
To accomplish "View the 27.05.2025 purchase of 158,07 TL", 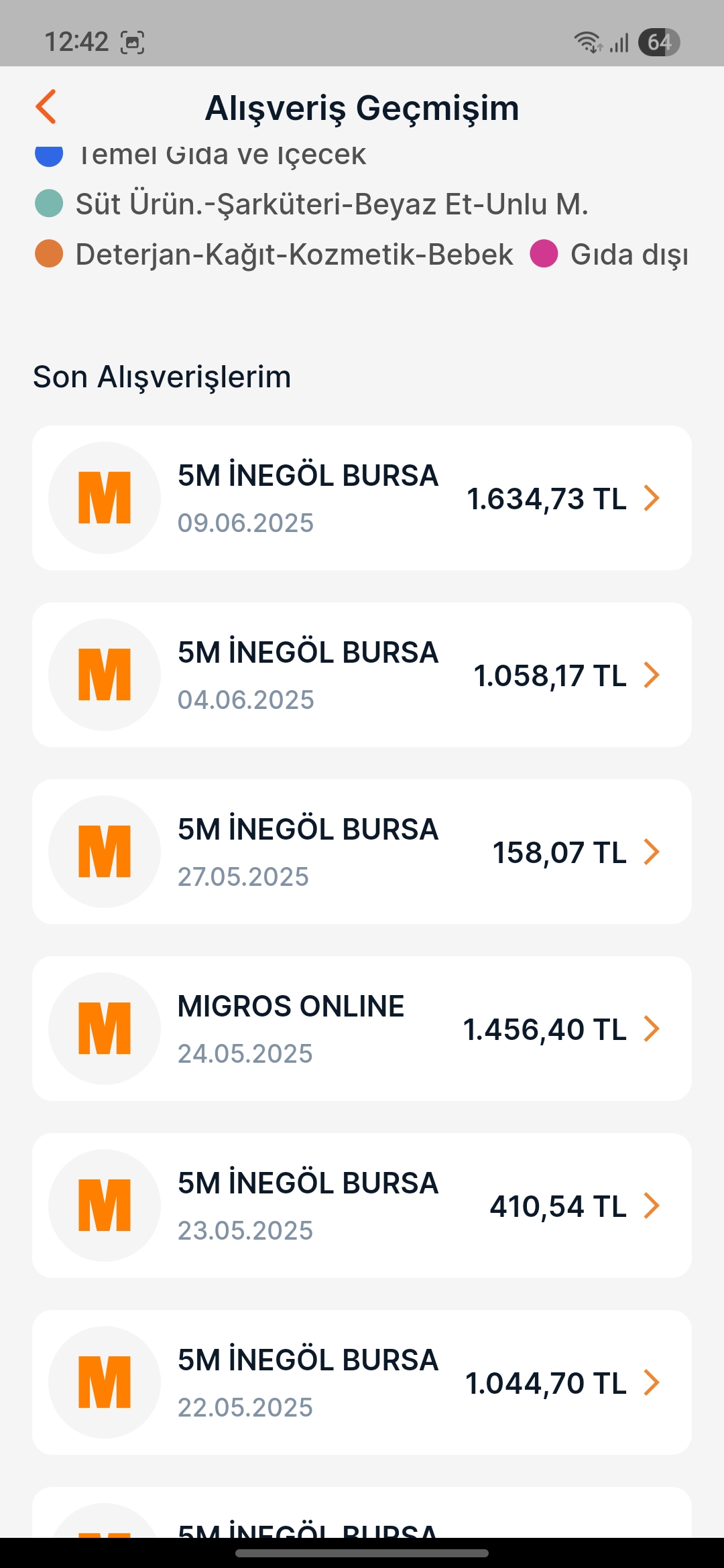I will [x=362, y=852].
